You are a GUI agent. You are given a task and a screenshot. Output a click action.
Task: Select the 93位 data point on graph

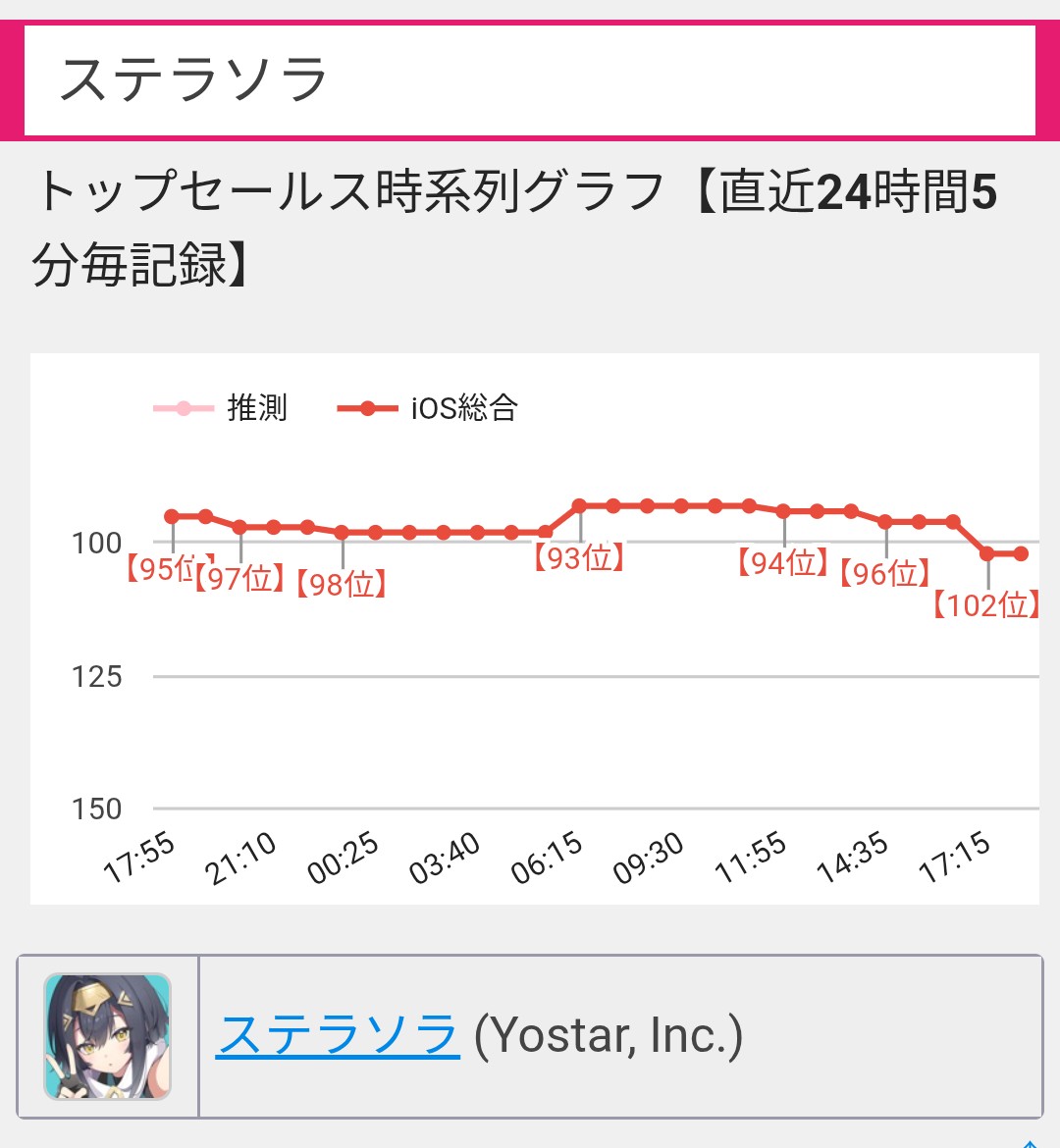click(x=580, y=506)
